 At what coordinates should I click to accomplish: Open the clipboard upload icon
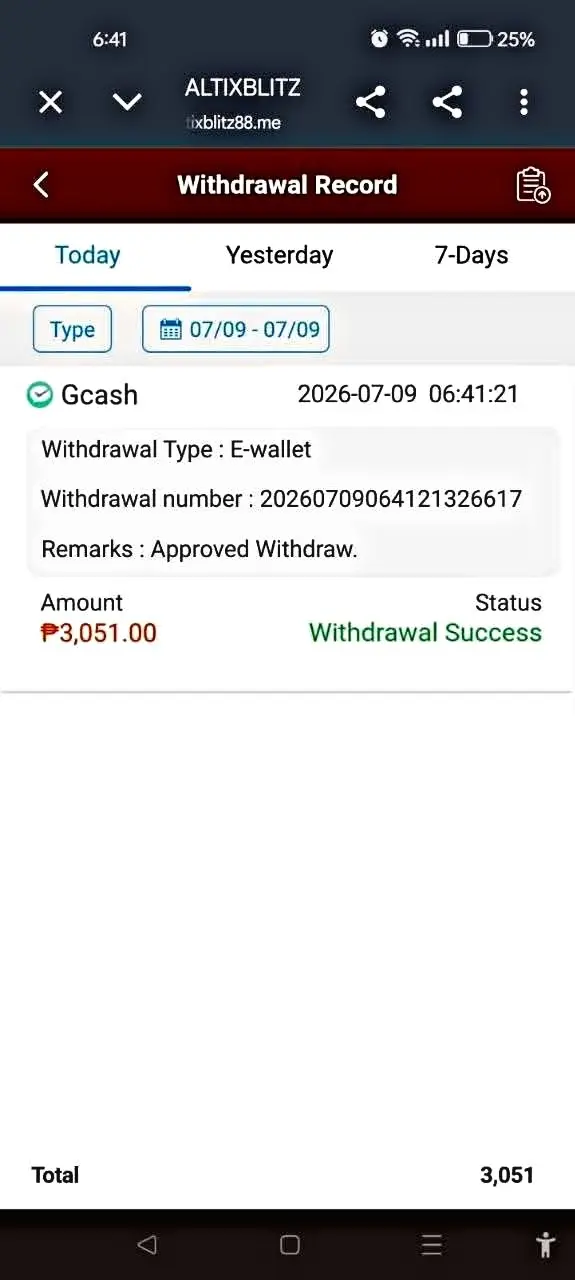(x=532, y=185)
